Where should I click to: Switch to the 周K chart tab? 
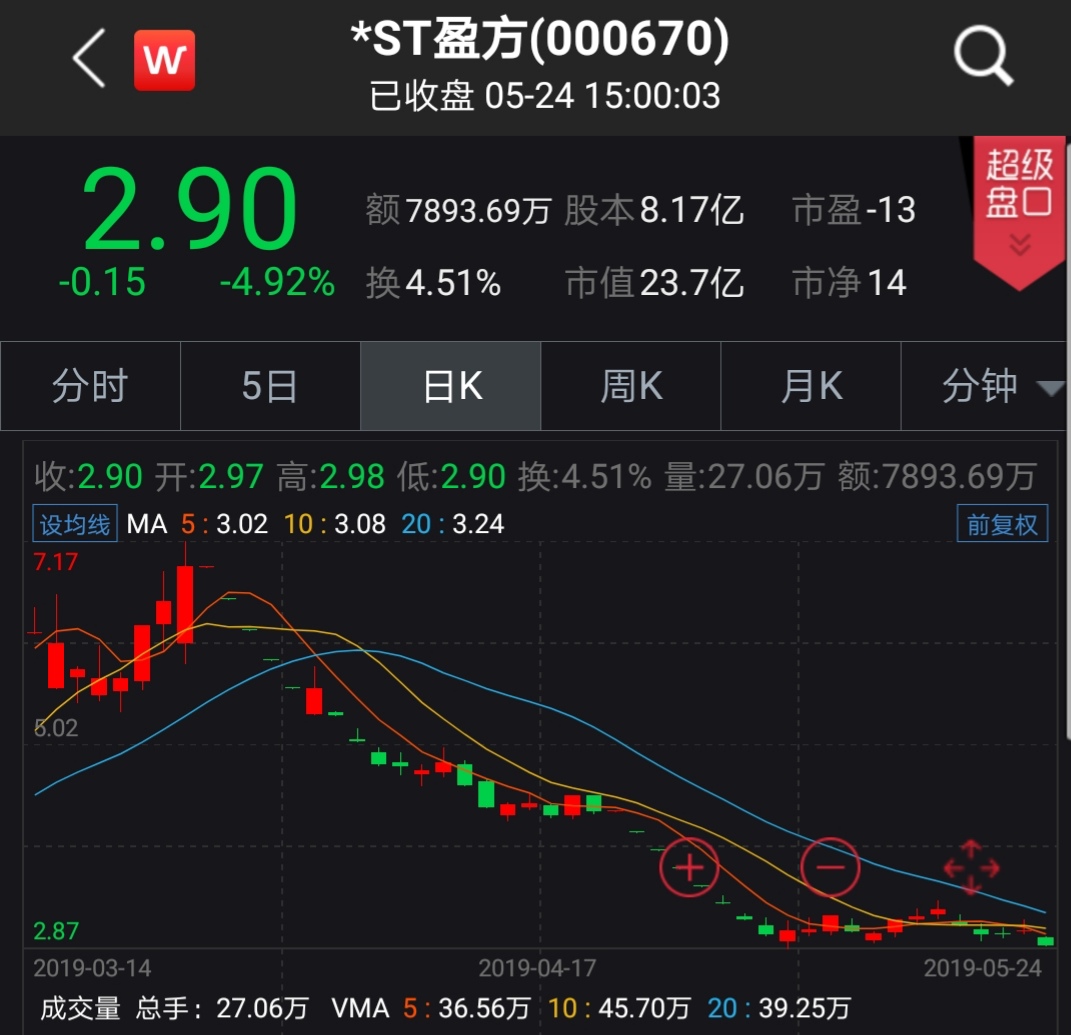pos(631,386)
